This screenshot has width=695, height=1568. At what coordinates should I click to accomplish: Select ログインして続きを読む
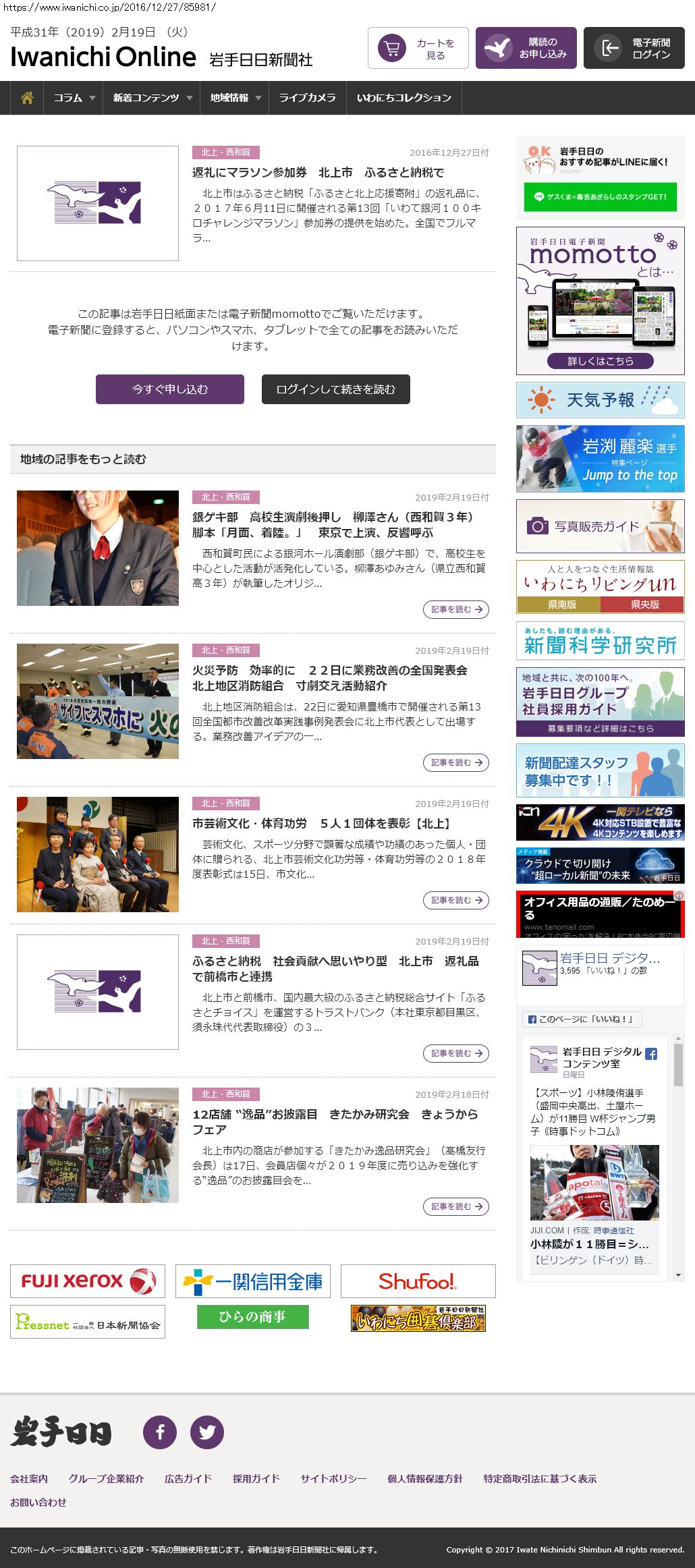click(x=336, y=389)
